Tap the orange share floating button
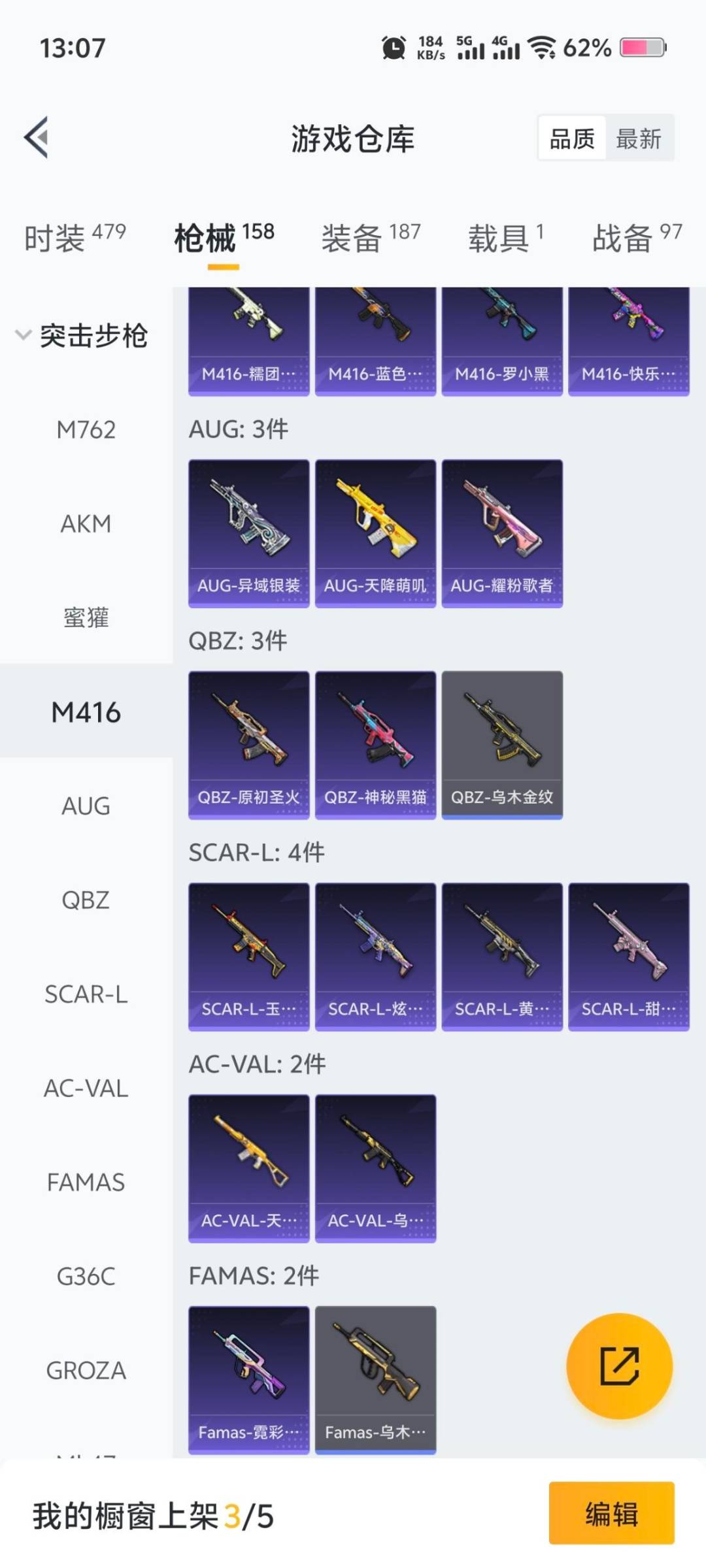706x1568 pixels. pyautogui.click(x=619, y=1366)
